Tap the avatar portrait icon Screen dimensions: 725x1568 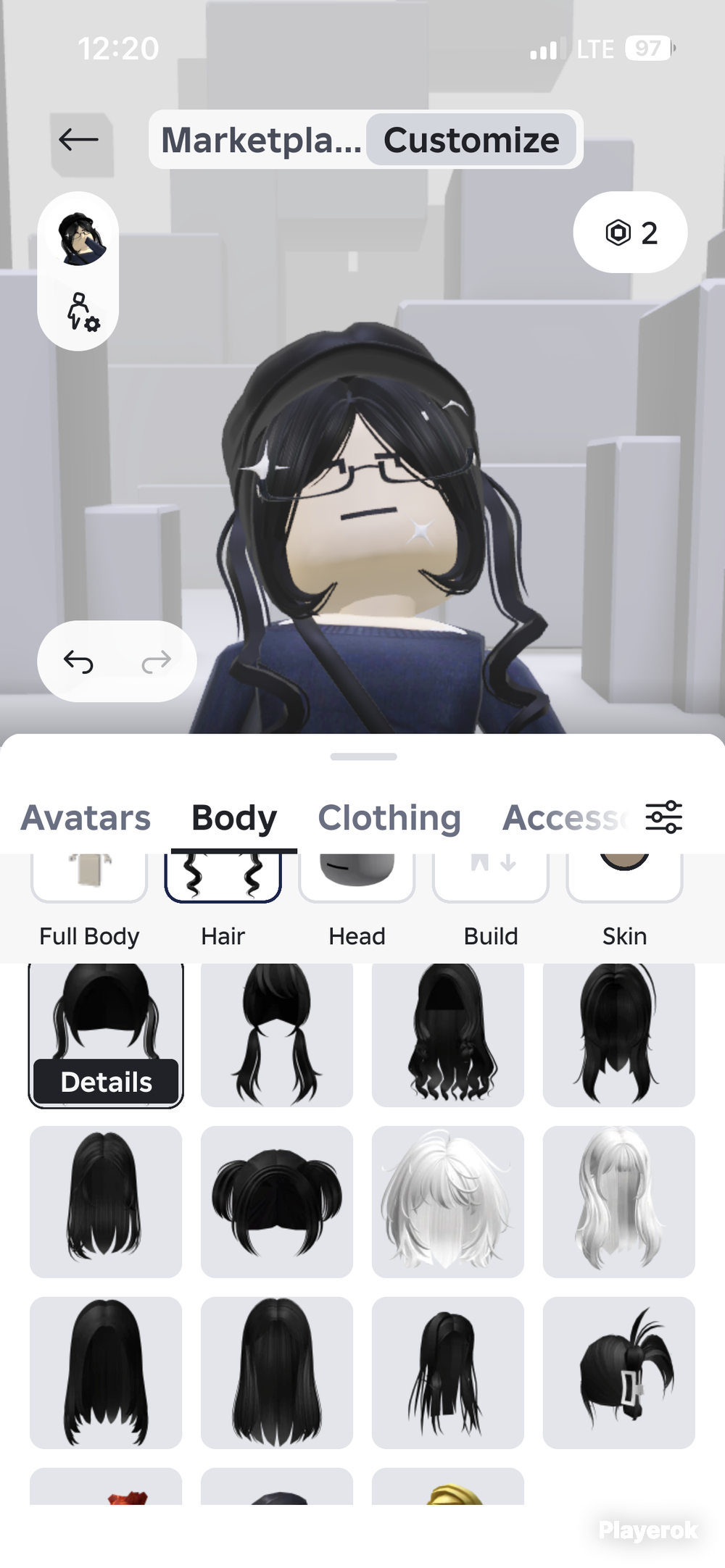pyautogui.click(x=78, y=237)
